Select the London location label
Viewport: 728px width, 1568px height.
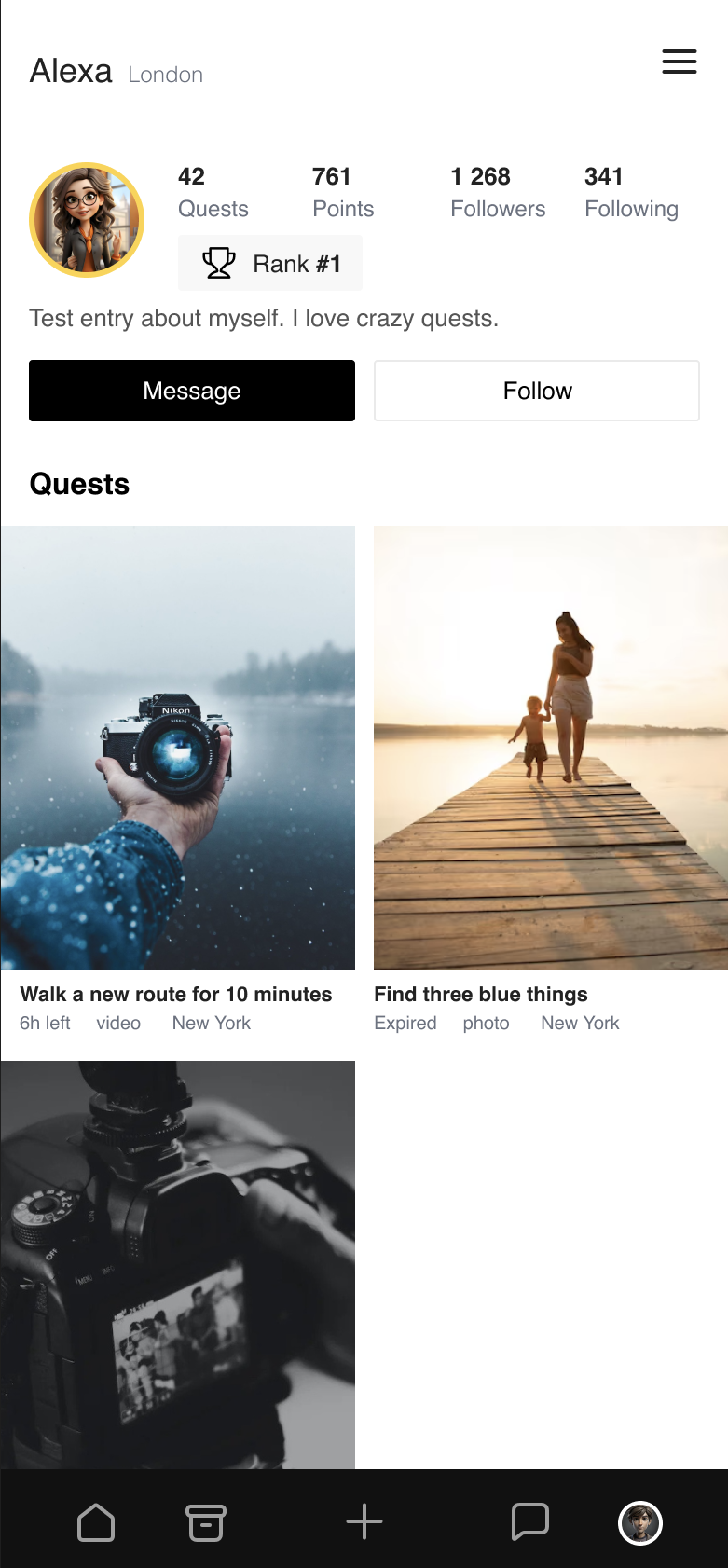[165, 75]
